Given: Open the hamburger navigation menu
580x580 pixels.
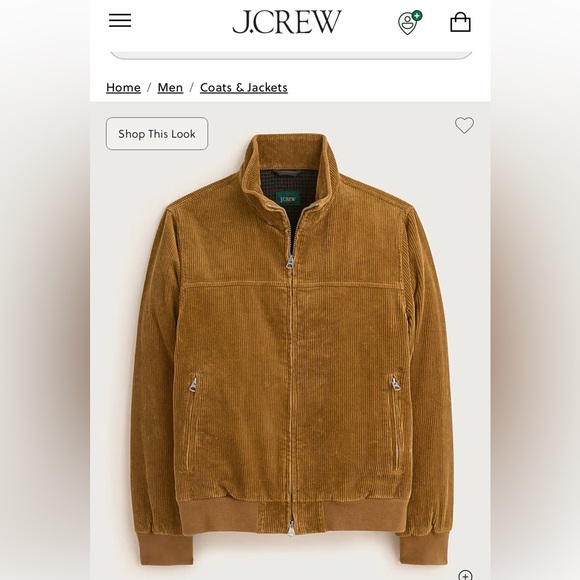Looking at the screenshot, I should pos(120,21).
